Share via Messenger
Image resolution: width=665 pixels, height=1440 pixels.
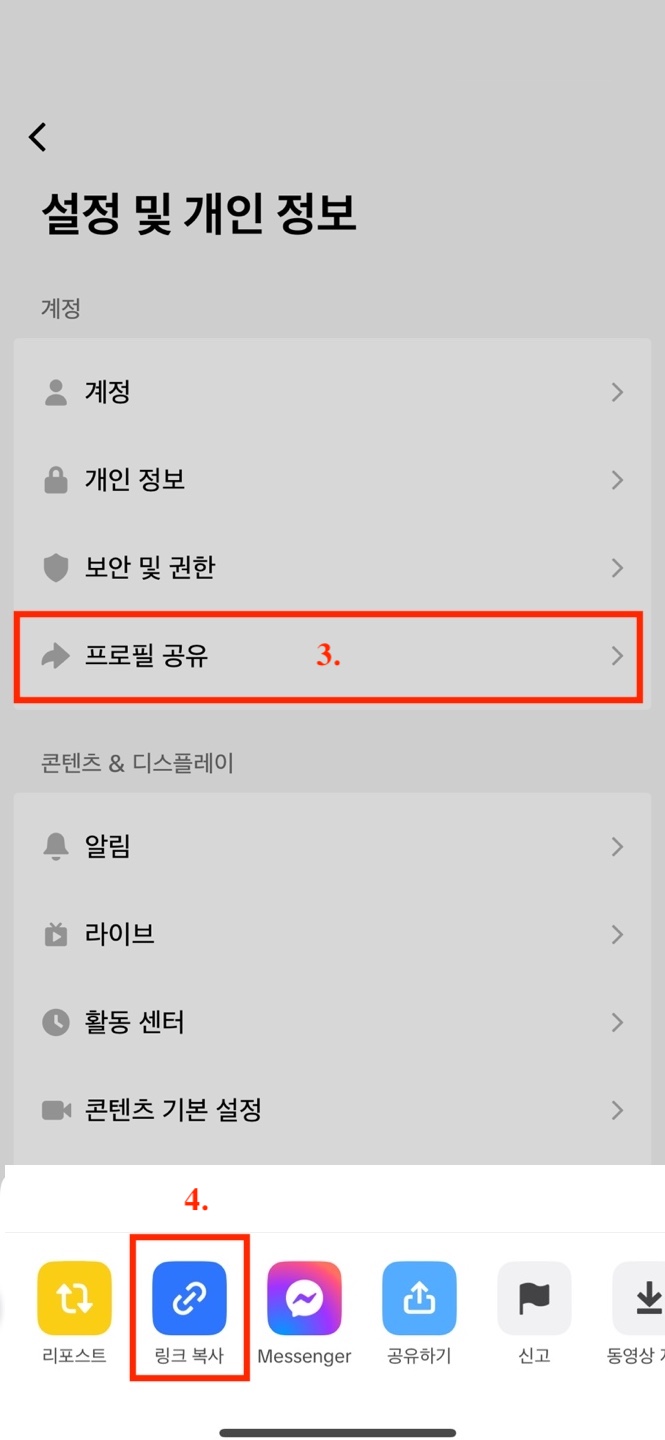point(304,1298)
